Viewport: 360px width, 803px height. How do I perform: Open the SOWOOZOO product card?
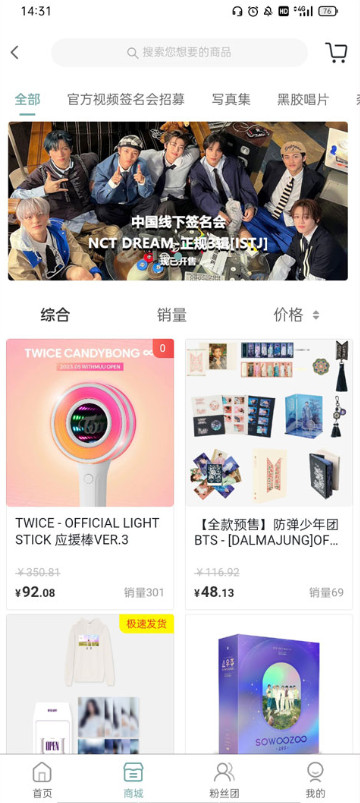[269, 684]
